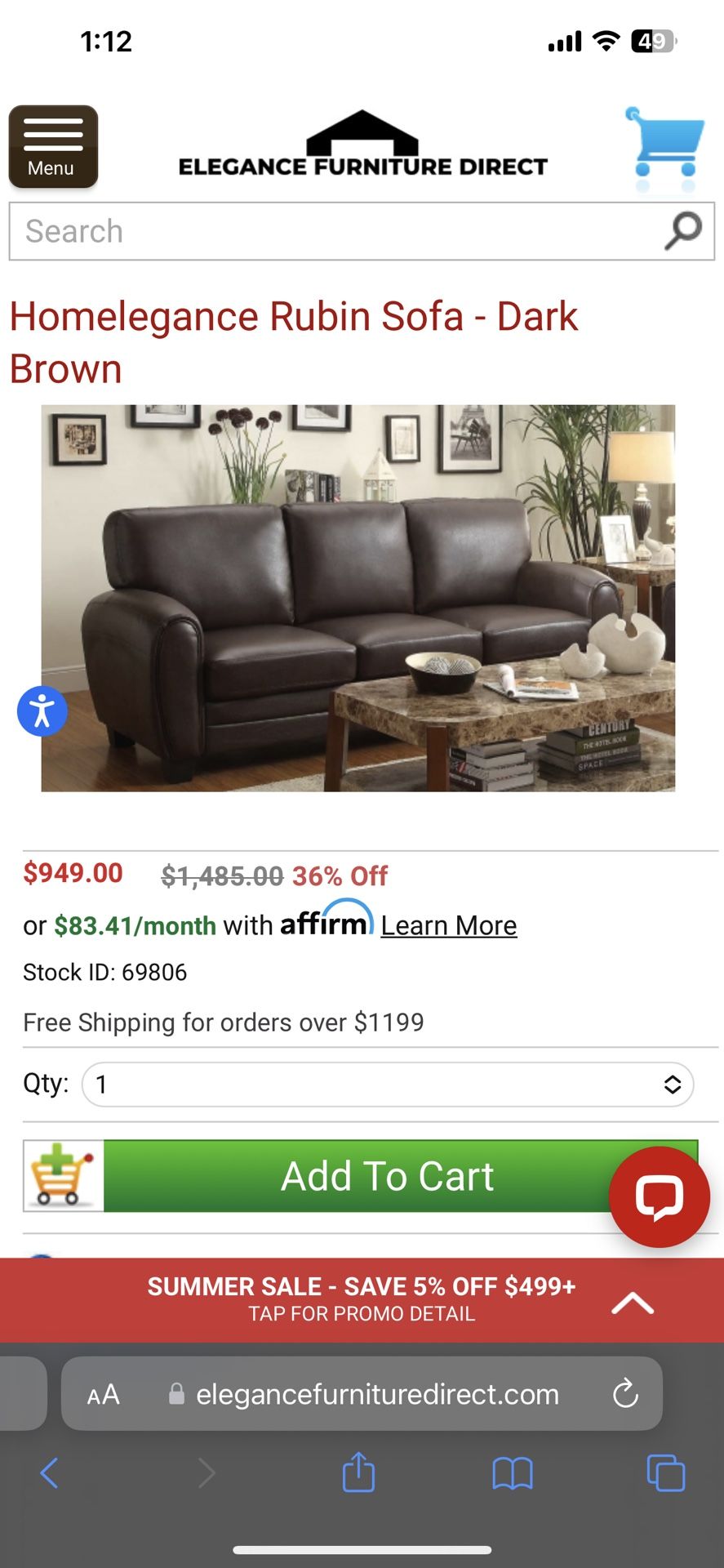724x1568 pixels.
Task: Share this page
Action: (358, 1472)
